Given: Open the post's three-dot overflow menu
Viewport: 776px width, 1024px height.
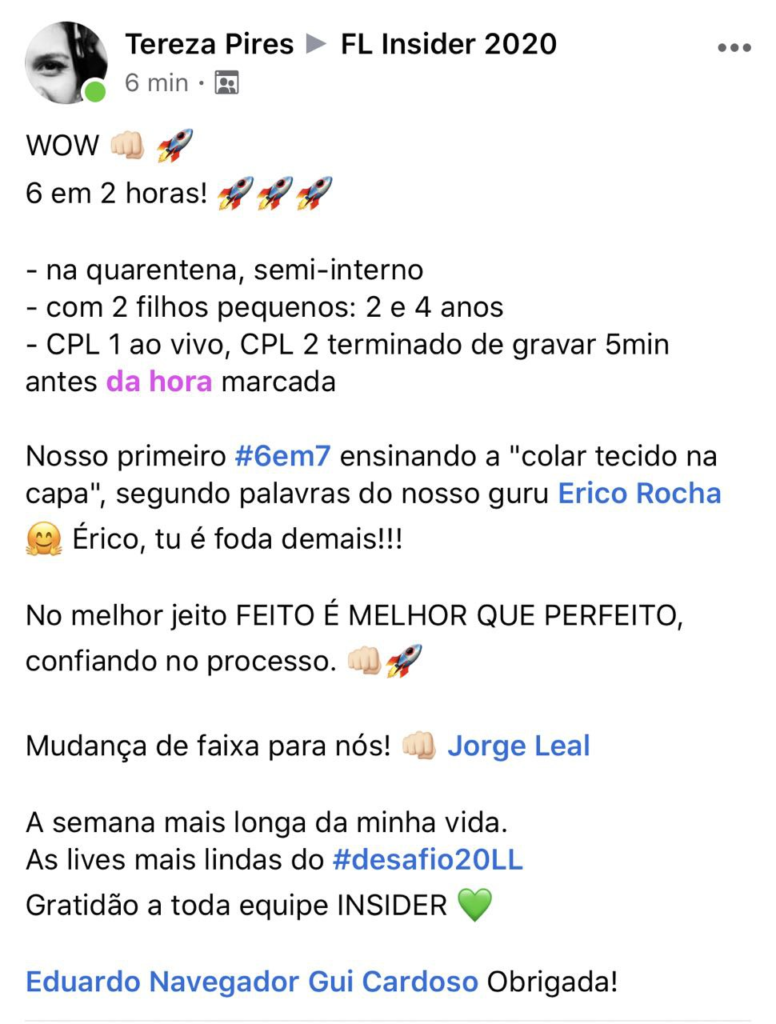Looking at the screenshot, I should point(735,47).
